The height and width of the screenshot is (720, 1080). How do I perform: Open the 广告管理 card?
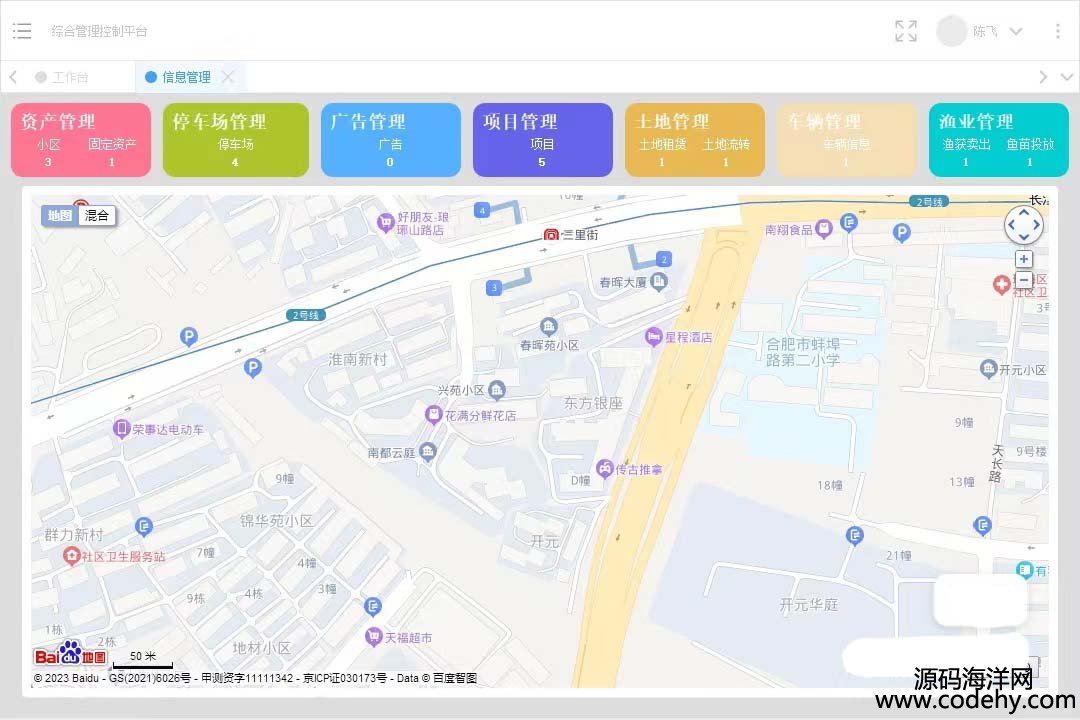click(x=390, y=140)
